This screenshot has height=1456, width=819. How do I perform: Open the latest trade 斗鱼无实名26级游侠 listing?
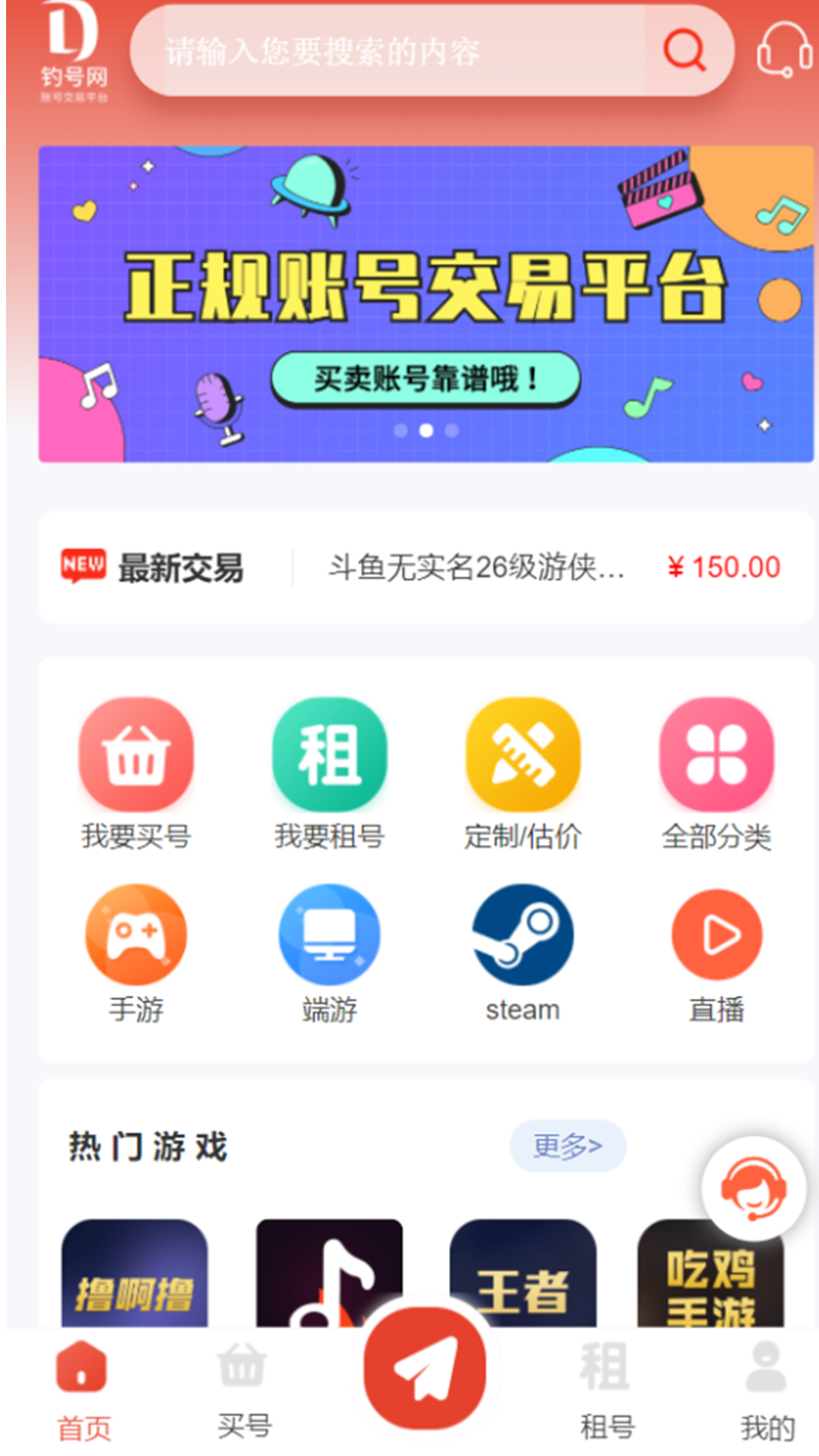click(476, 567)
